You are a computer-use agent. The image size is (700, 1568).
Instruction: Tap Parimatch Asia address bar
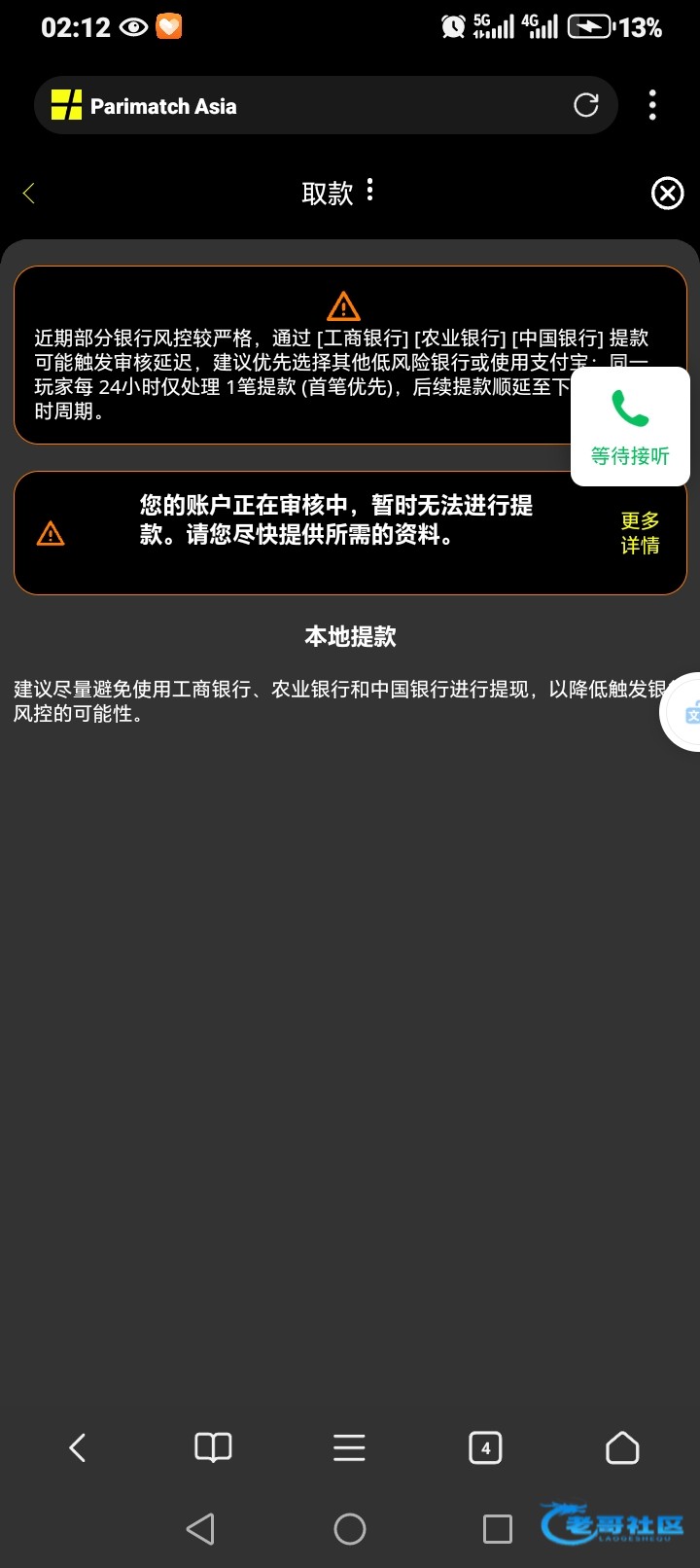(x=292, y=106)
